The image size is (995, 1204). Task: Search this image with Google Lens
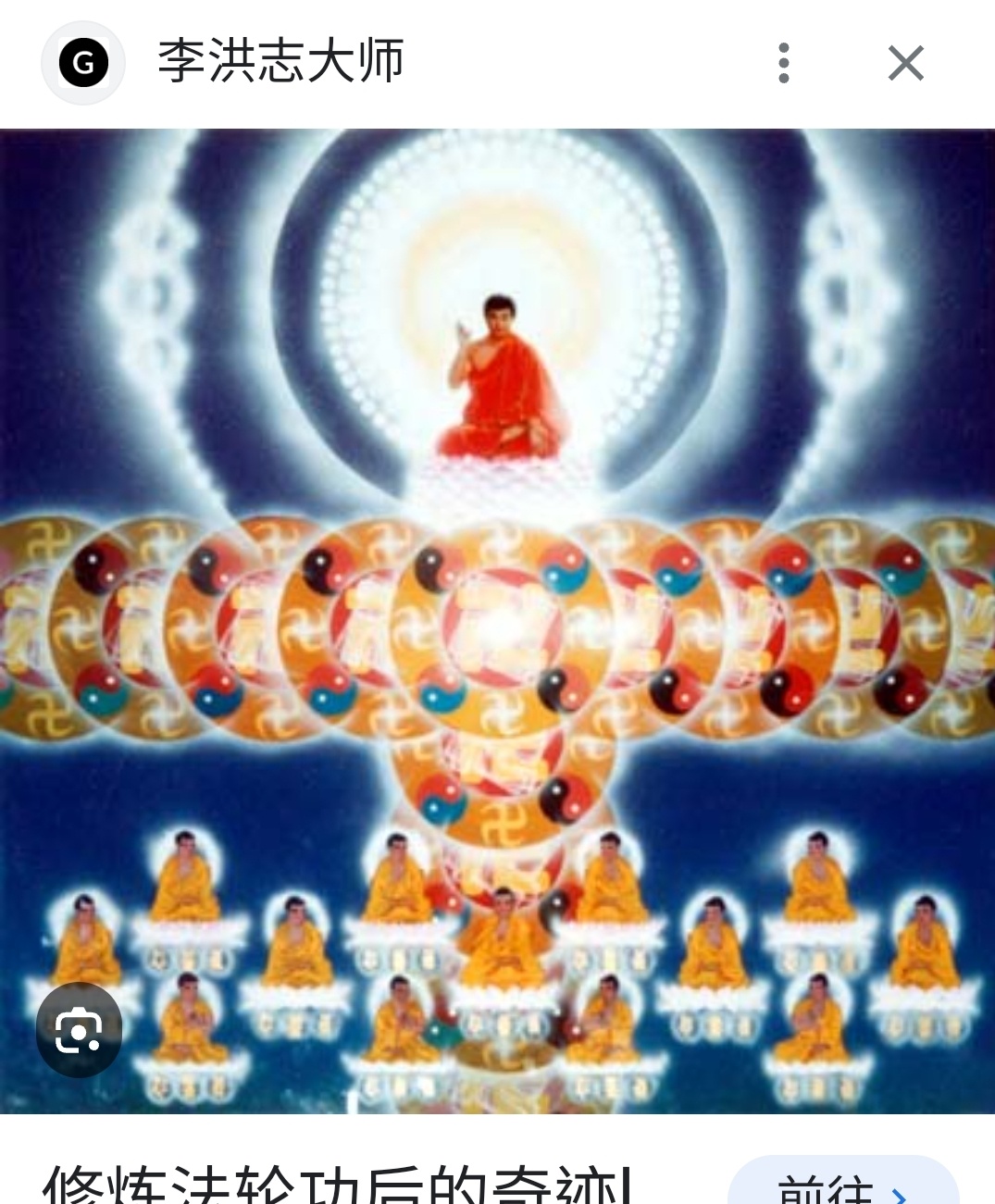79,1030
